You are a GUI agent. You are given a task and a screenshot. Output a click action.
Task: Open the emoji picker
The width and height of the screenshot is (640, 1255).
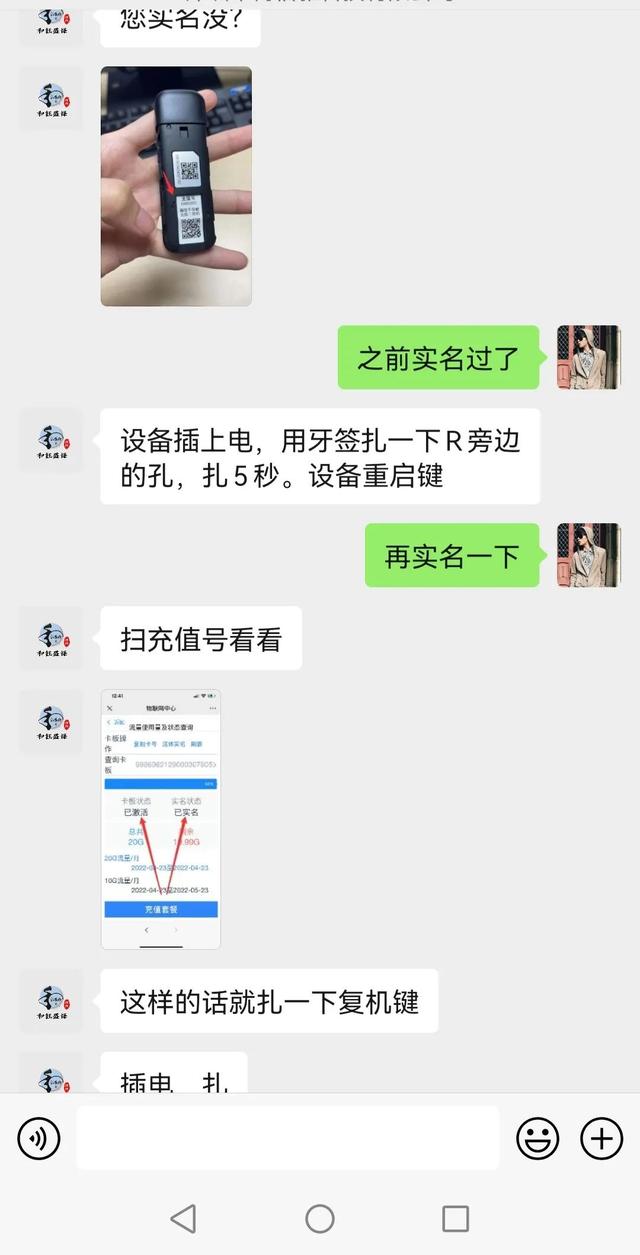537,1138
